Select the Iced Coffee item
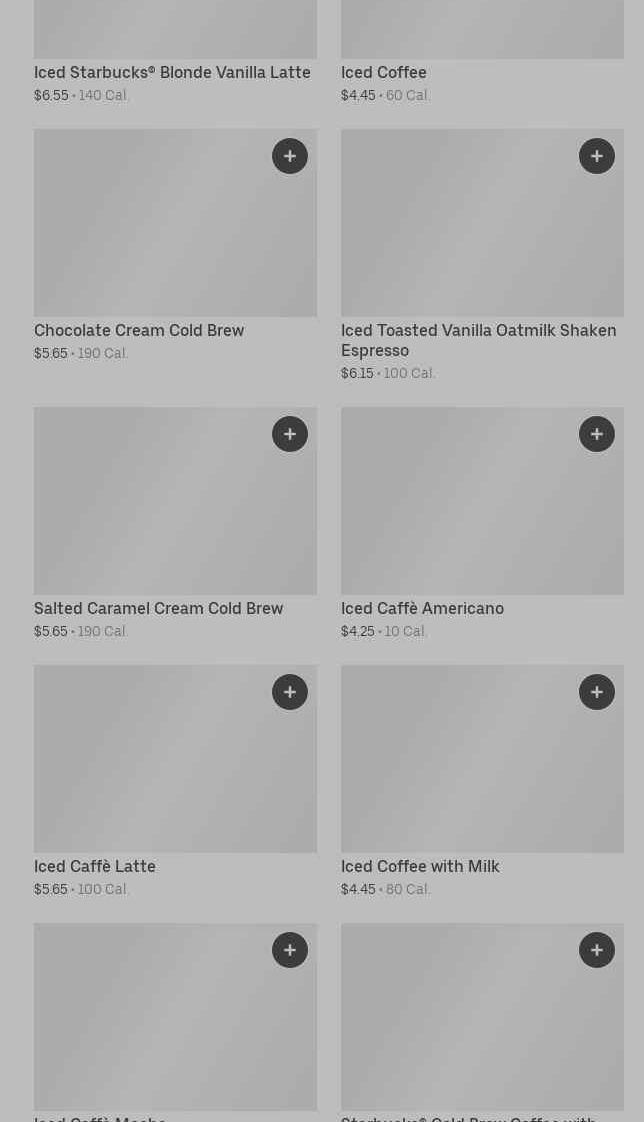The image size is (644, 1122). [x=384, y=72]
